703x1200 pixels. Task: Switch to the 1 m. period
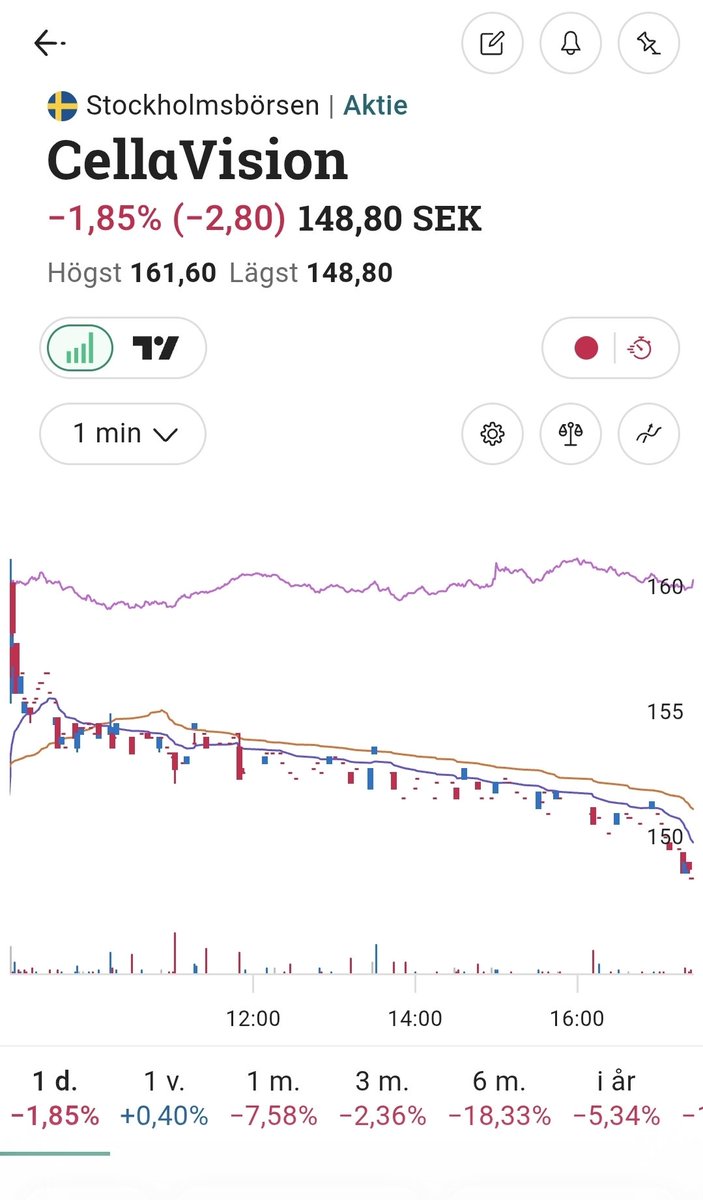273,1098
